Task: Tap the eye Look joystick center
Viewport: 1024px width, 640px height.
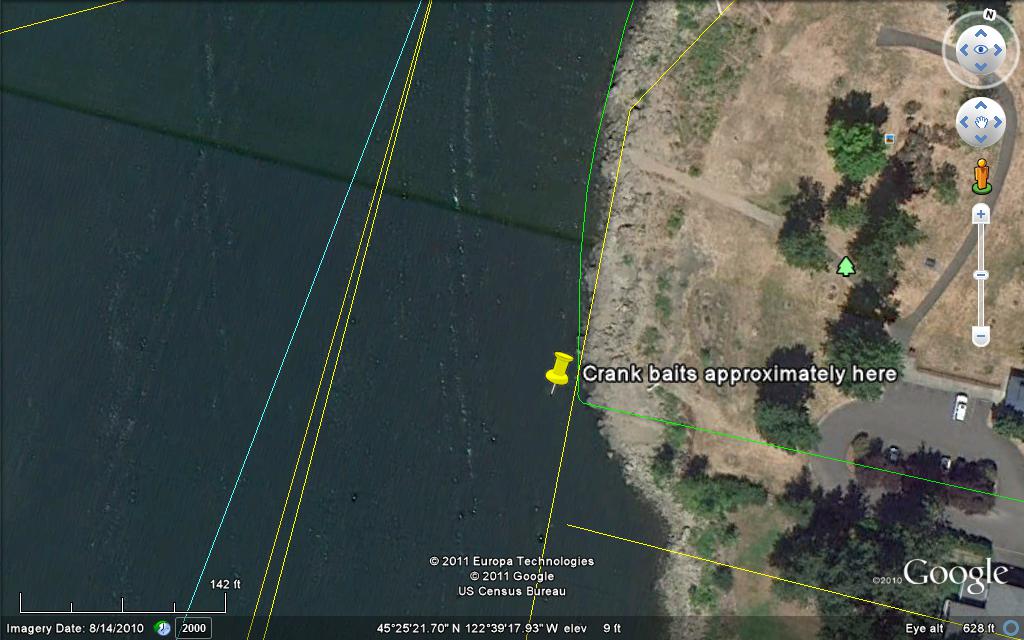Action: [x=981, y=49]
